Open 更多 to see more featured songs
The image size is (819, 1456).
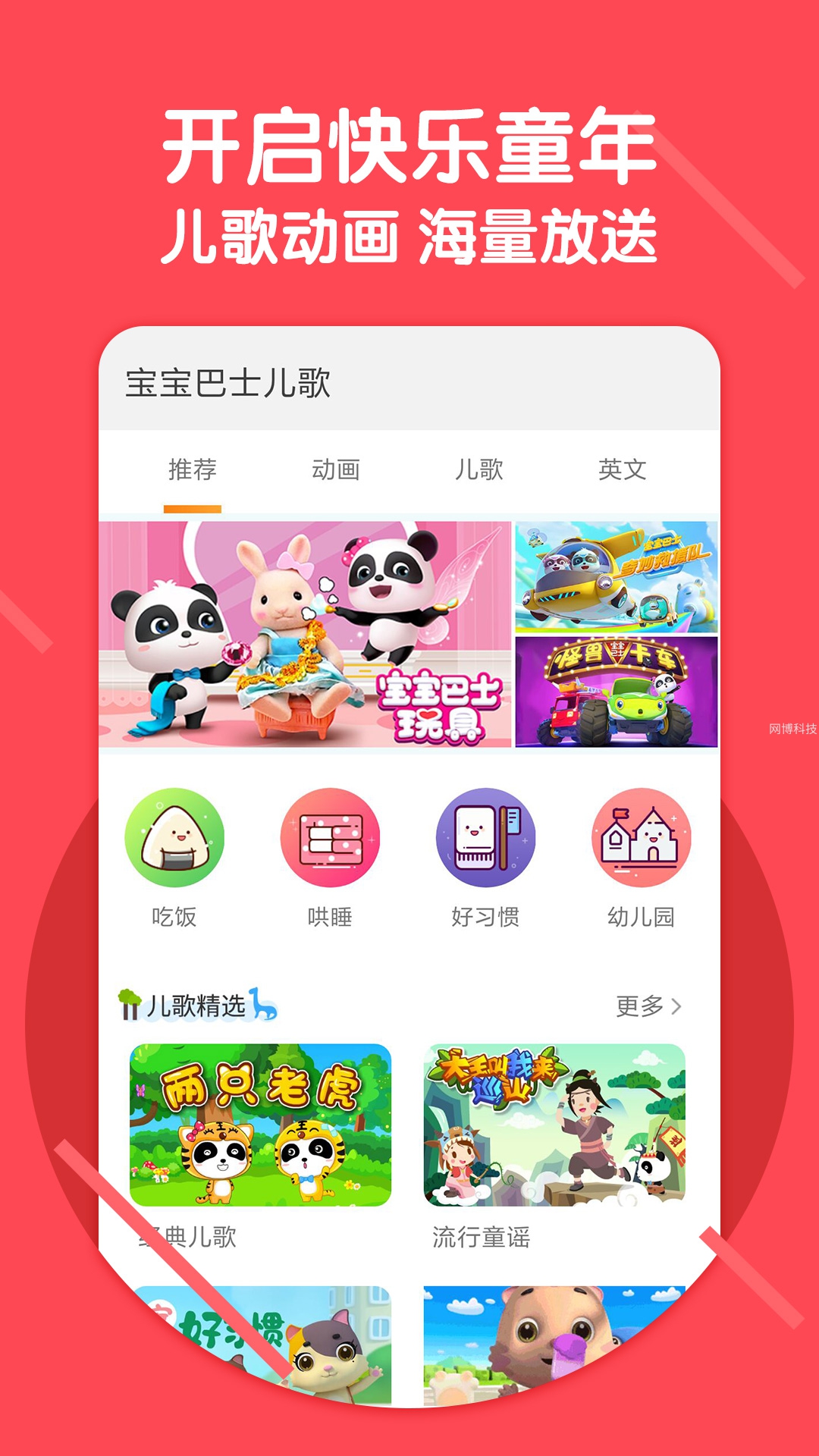640,1008
